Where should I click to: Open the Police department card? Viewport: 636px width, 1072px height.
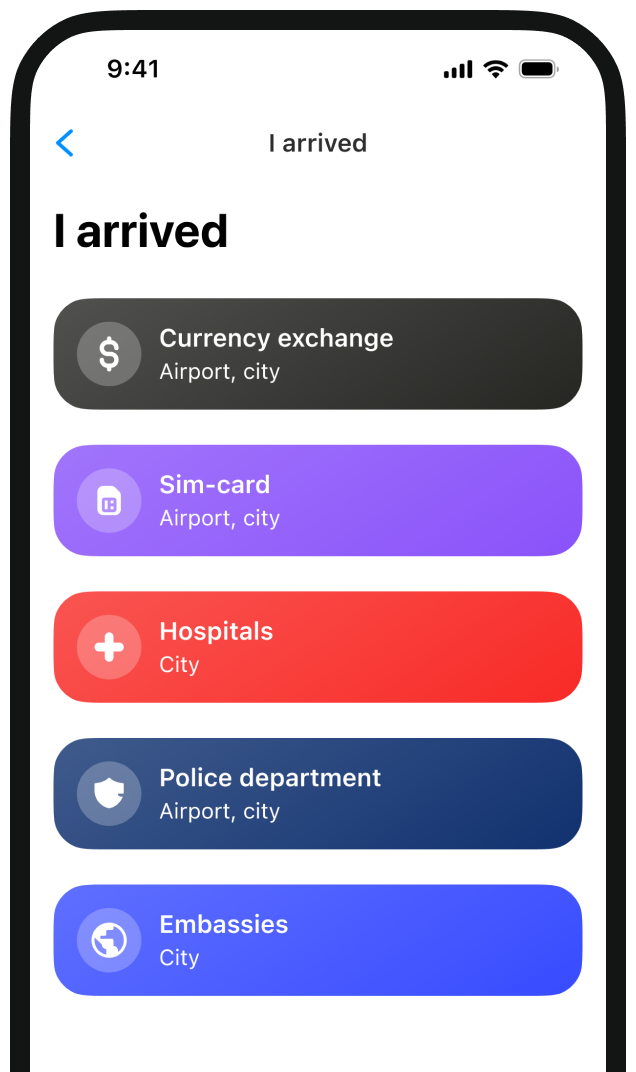(x=318, y=794)
